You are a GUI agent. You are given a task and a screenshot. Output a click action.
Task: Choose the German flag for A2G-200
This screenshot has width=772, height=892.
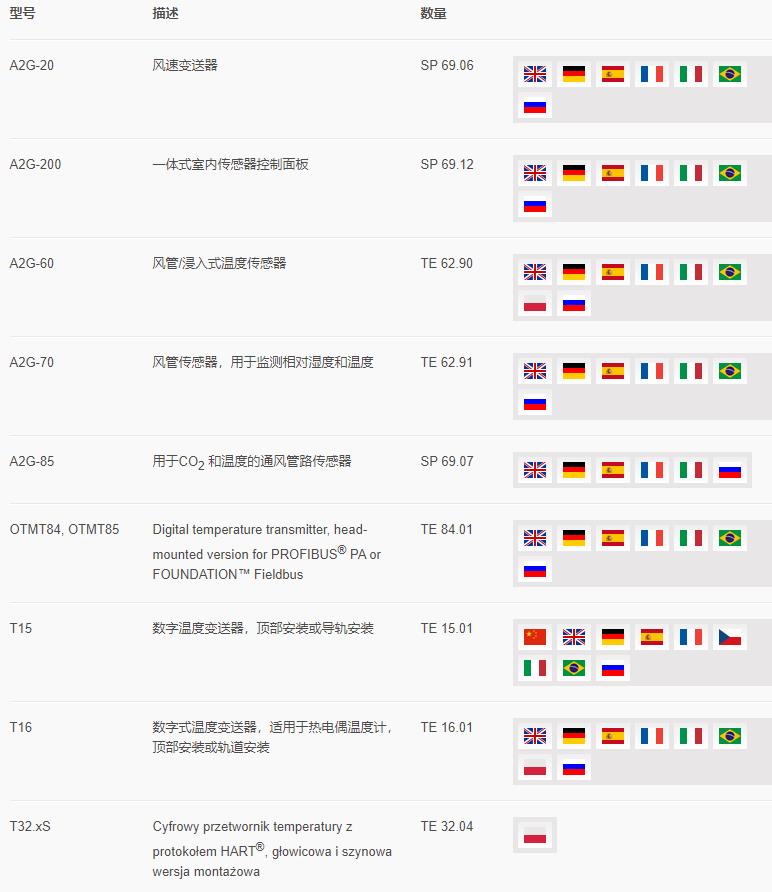(x=574, y=173)
